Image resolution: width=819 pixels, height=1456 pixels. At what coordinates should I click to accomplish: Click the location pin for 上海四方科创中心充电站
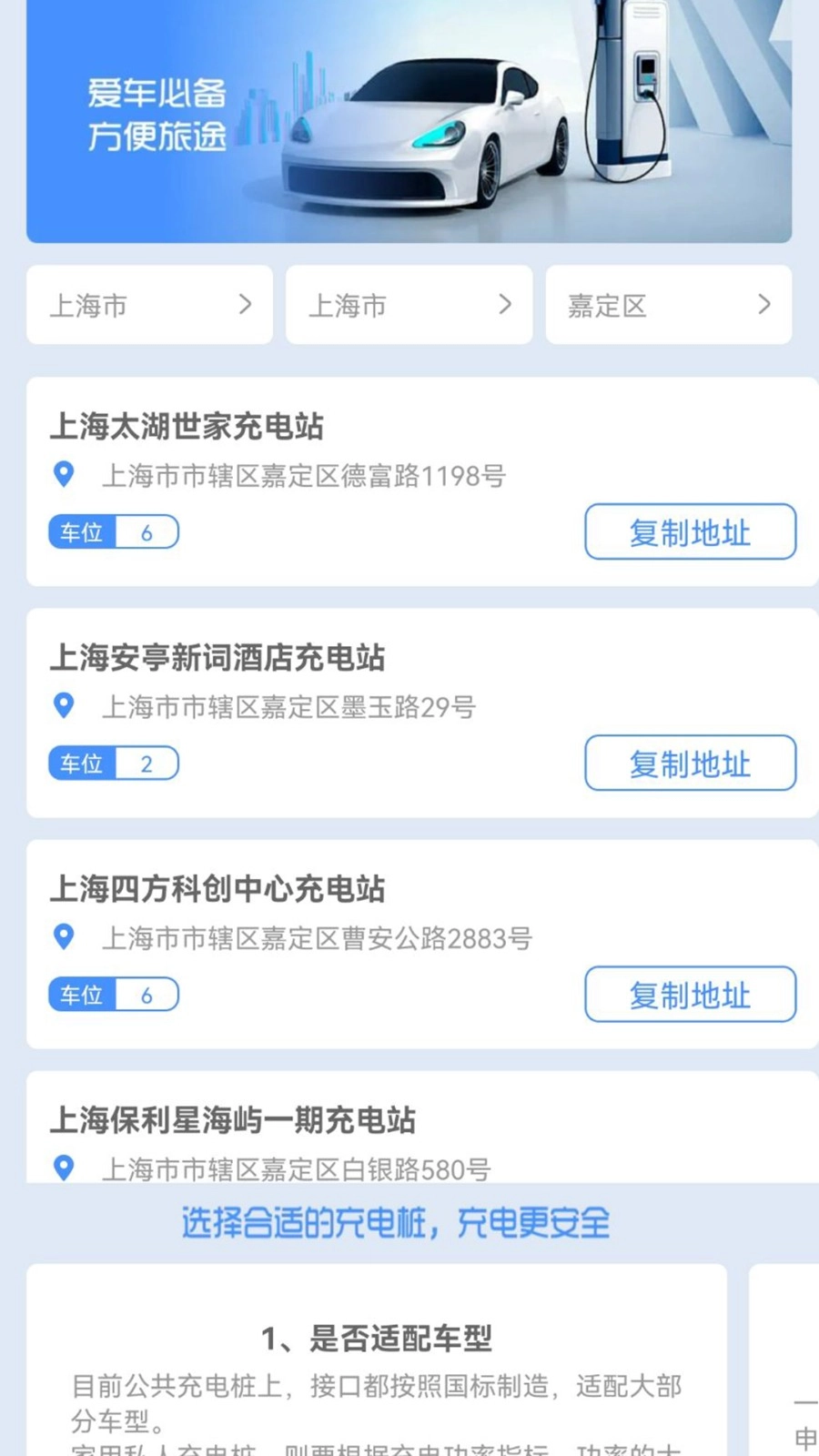coord(64,938)
